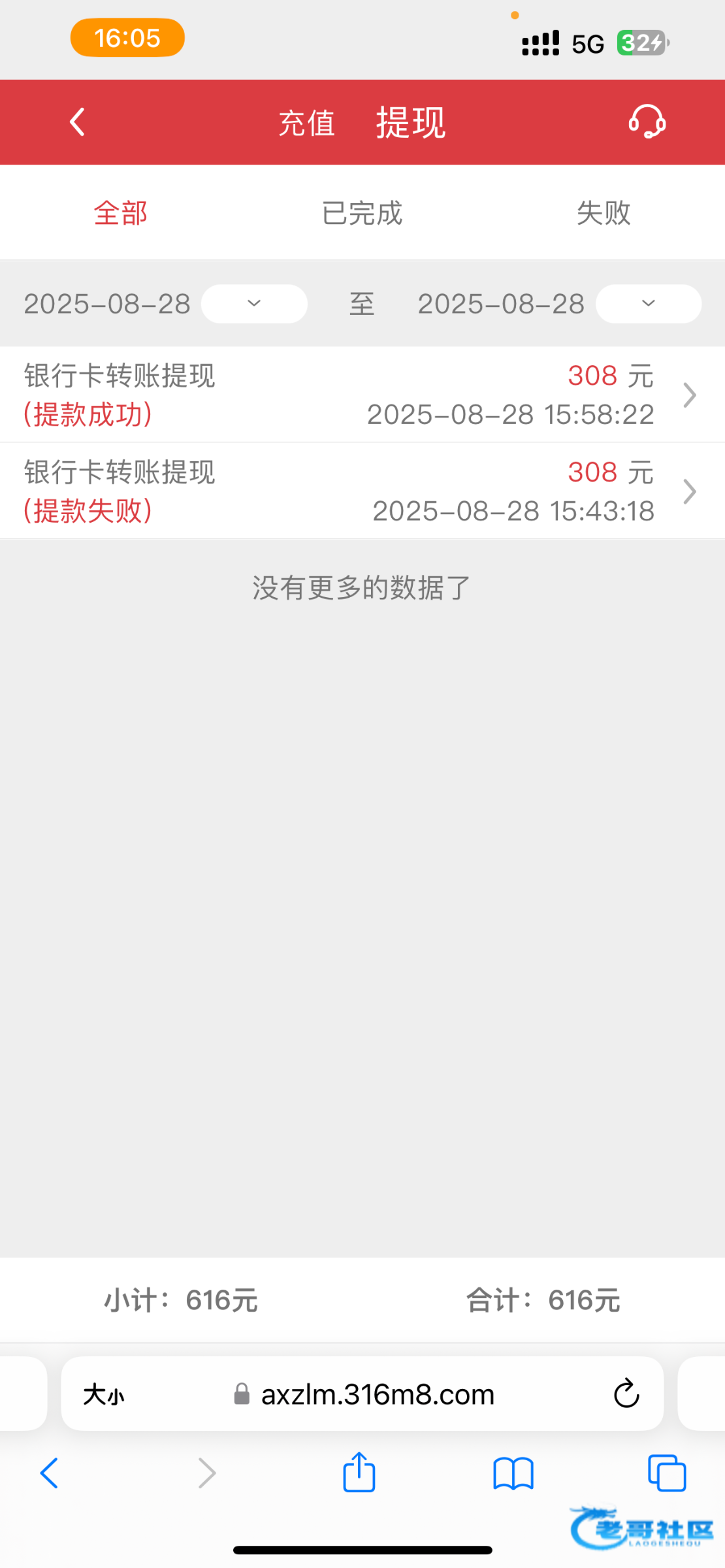Filter by 已完成 records

362,213
